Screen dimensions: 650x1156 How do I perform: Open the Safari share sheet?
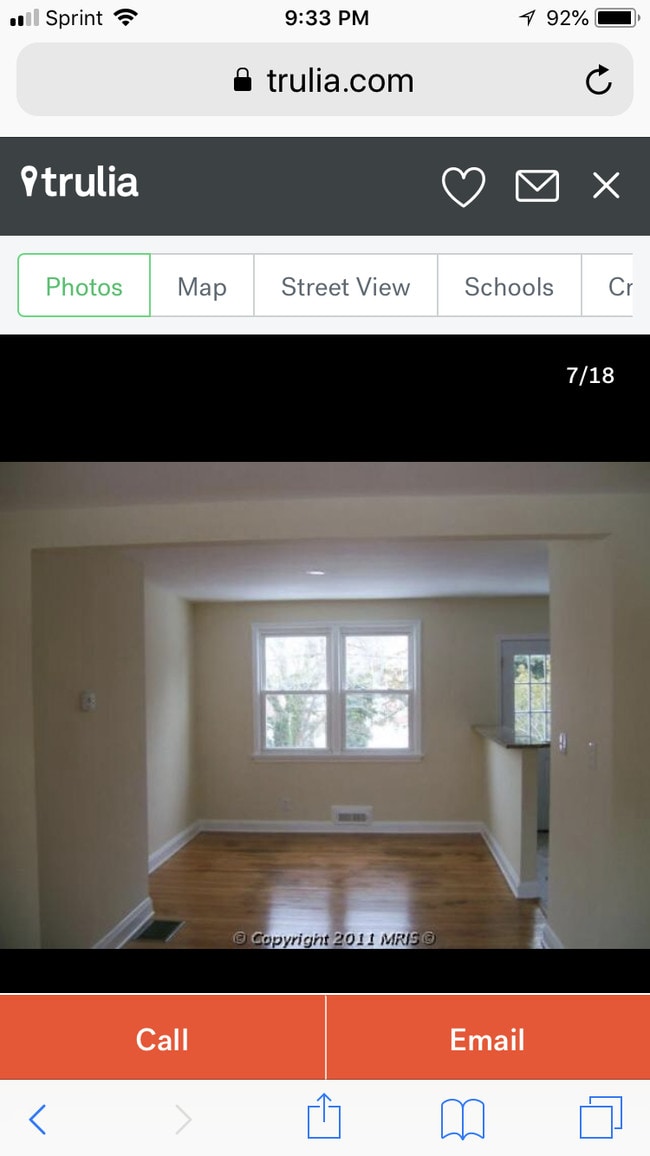[x=324, y=1117]
